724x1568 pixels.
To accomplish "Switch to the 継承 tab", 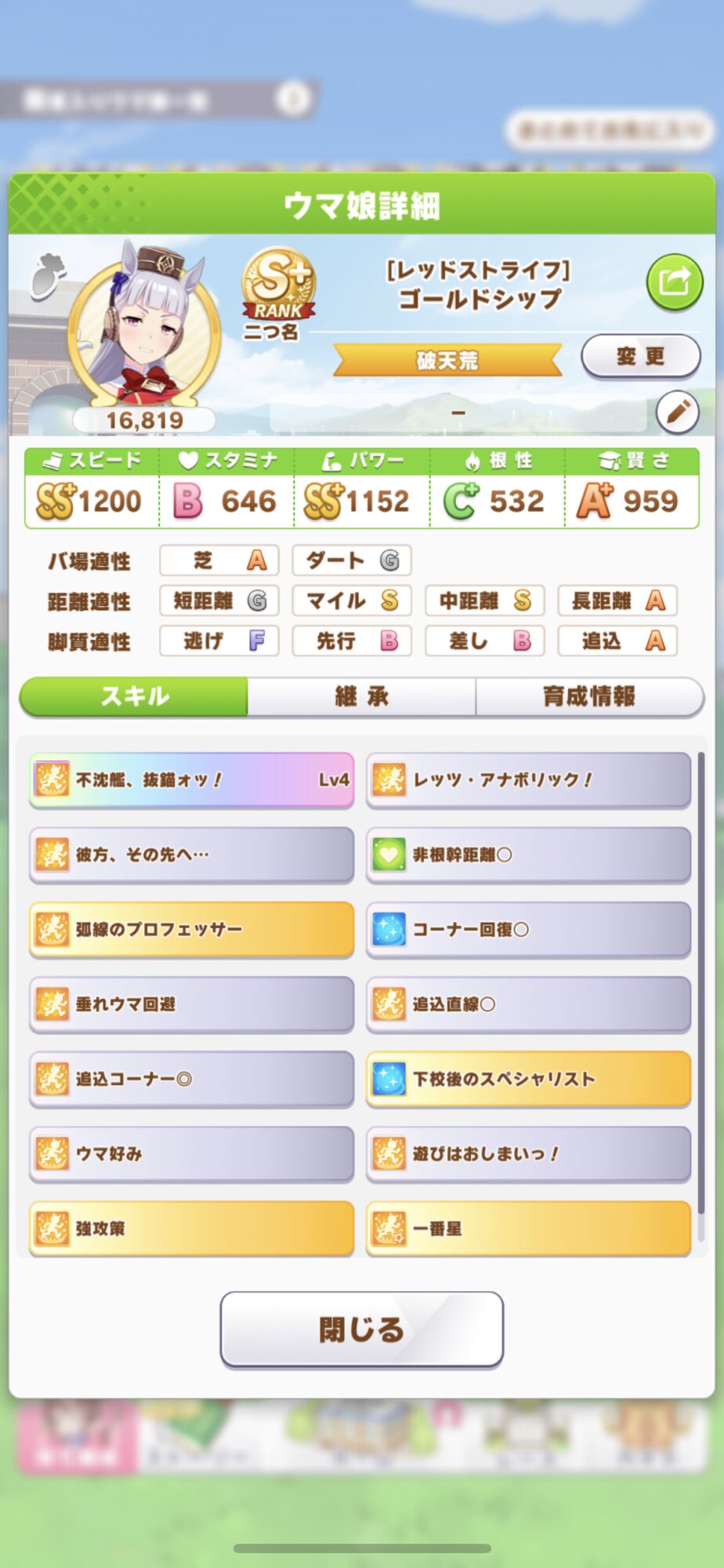I will [x=361, y=696].
